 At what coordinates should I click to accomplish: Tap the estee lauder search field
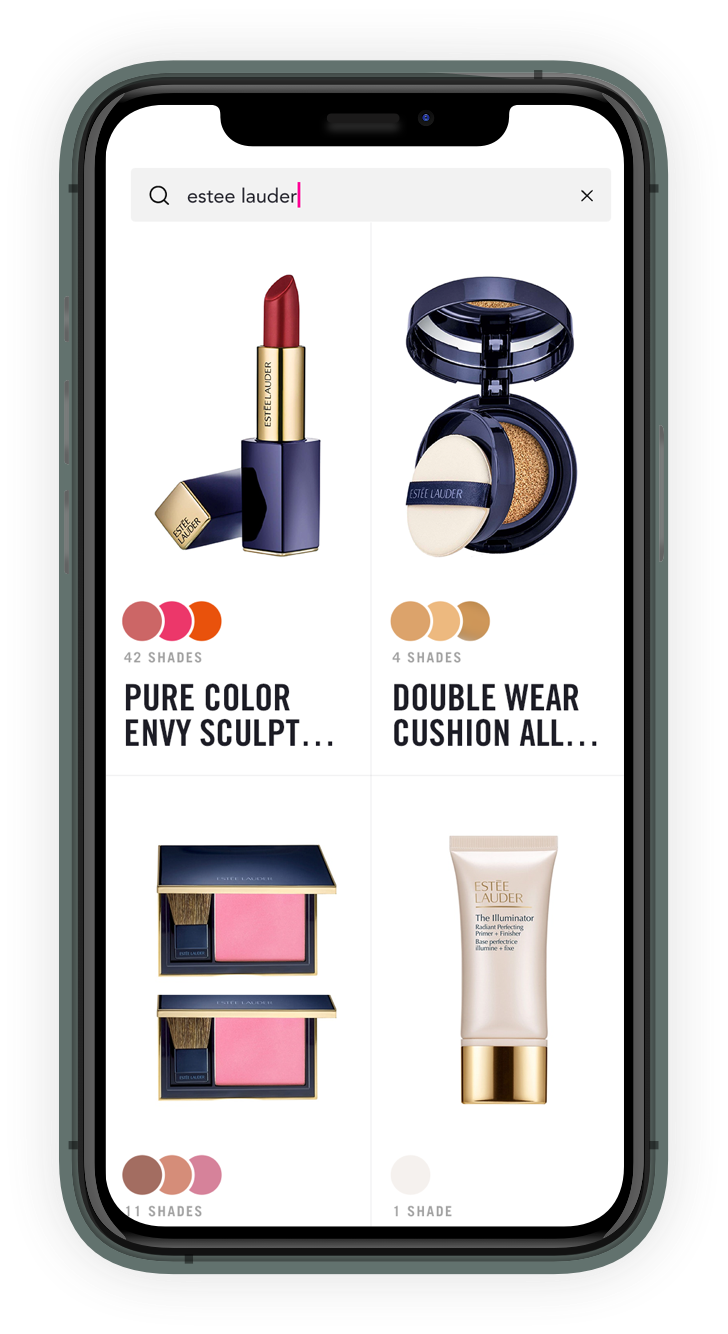click(x=360, y=196)
